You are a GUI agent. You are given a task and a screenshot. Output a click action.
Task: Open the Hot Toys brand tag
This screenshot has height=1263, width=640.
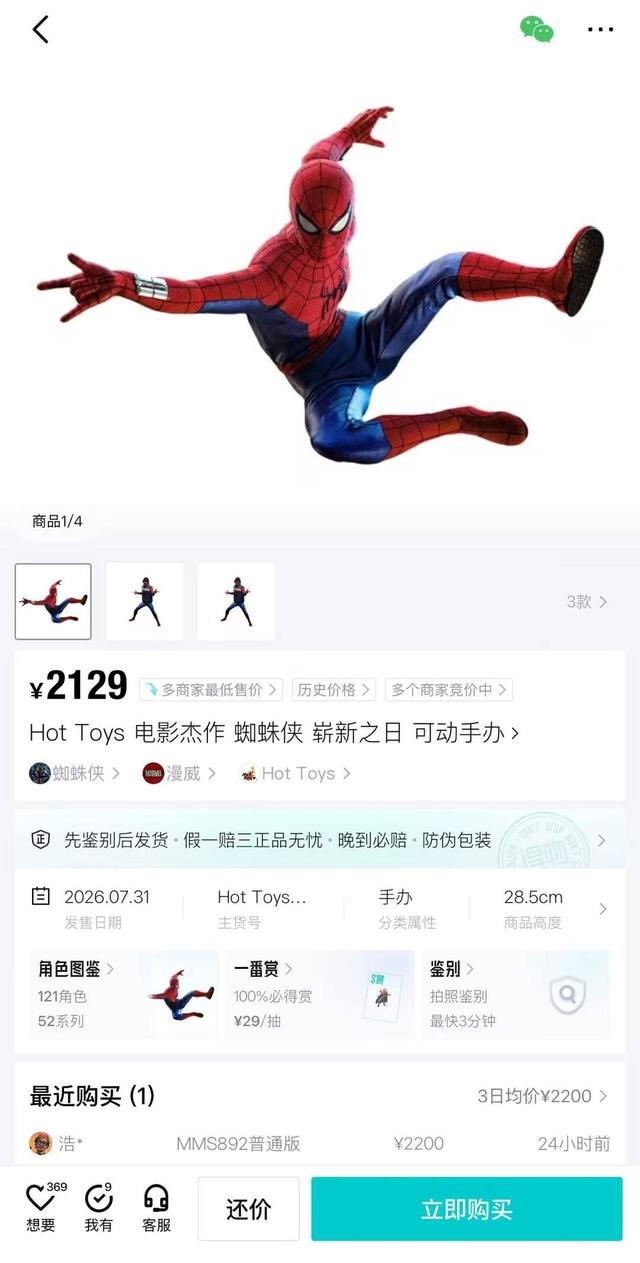point(295,773)
